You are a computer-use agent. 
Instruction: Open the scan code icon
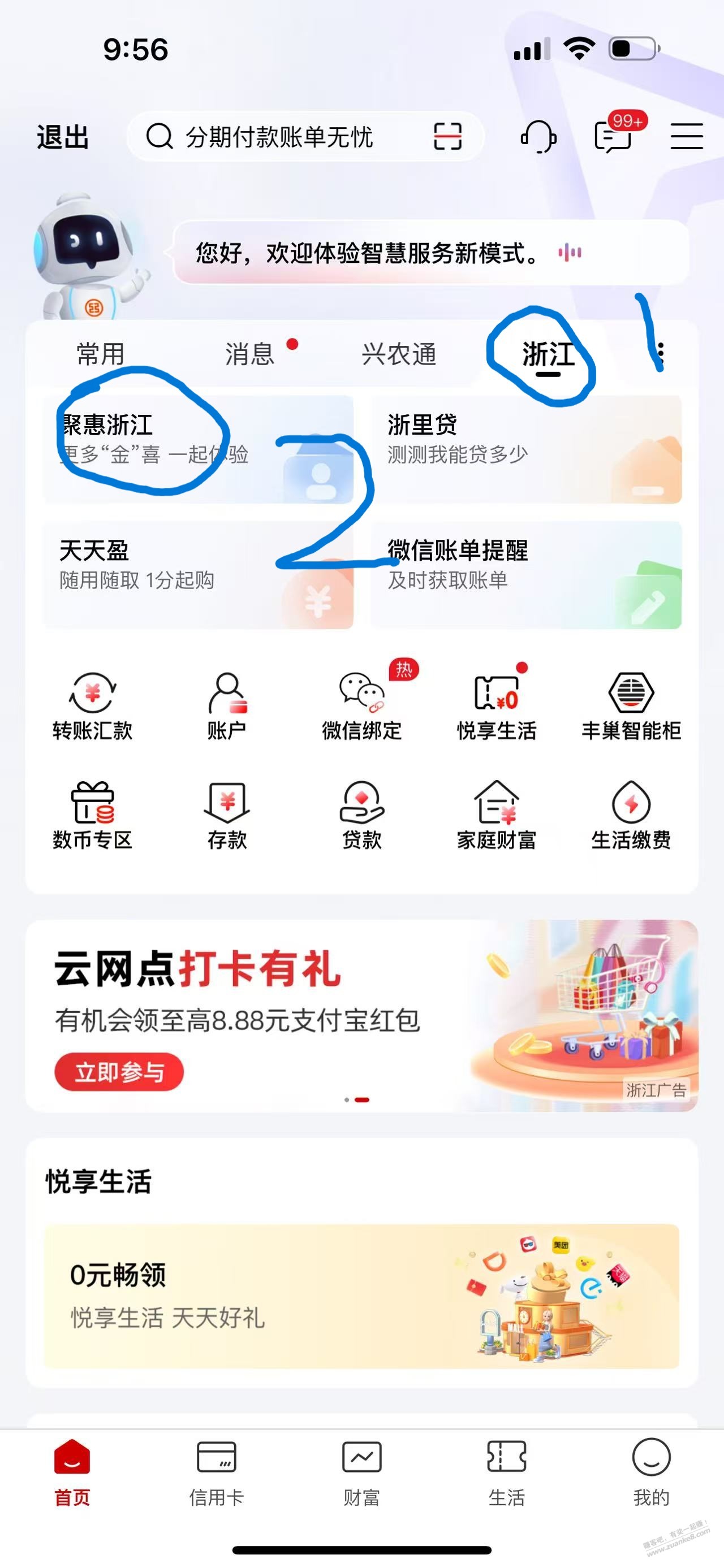click(x=447, y=136)
